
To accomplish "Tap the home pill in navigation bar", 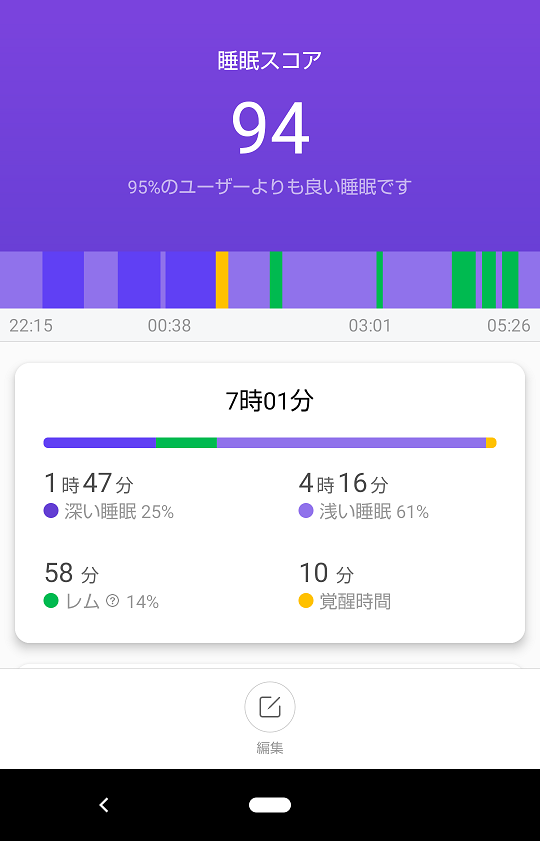I will (x=270, y=805).
